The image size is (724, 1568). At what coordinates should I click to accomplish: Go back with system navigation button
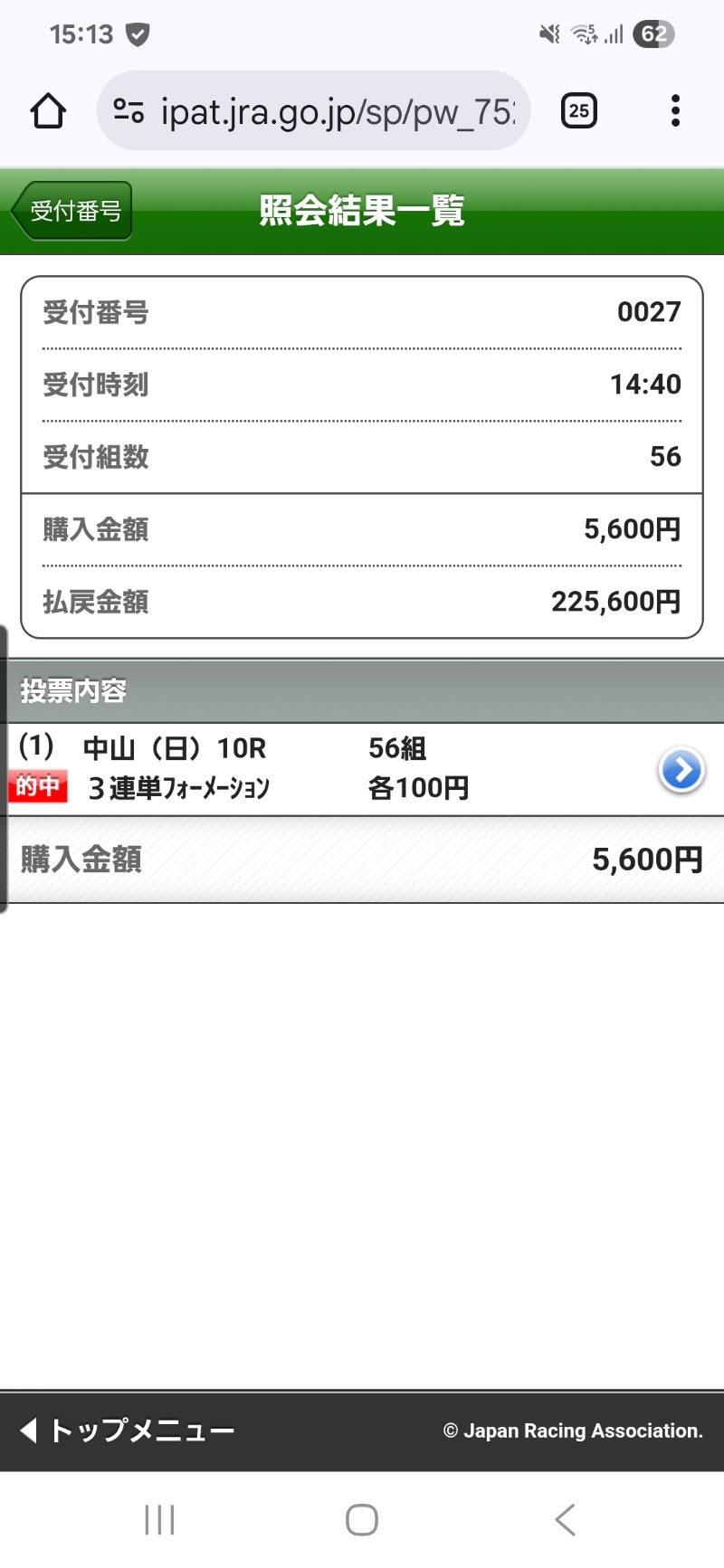coord(565,1520)
